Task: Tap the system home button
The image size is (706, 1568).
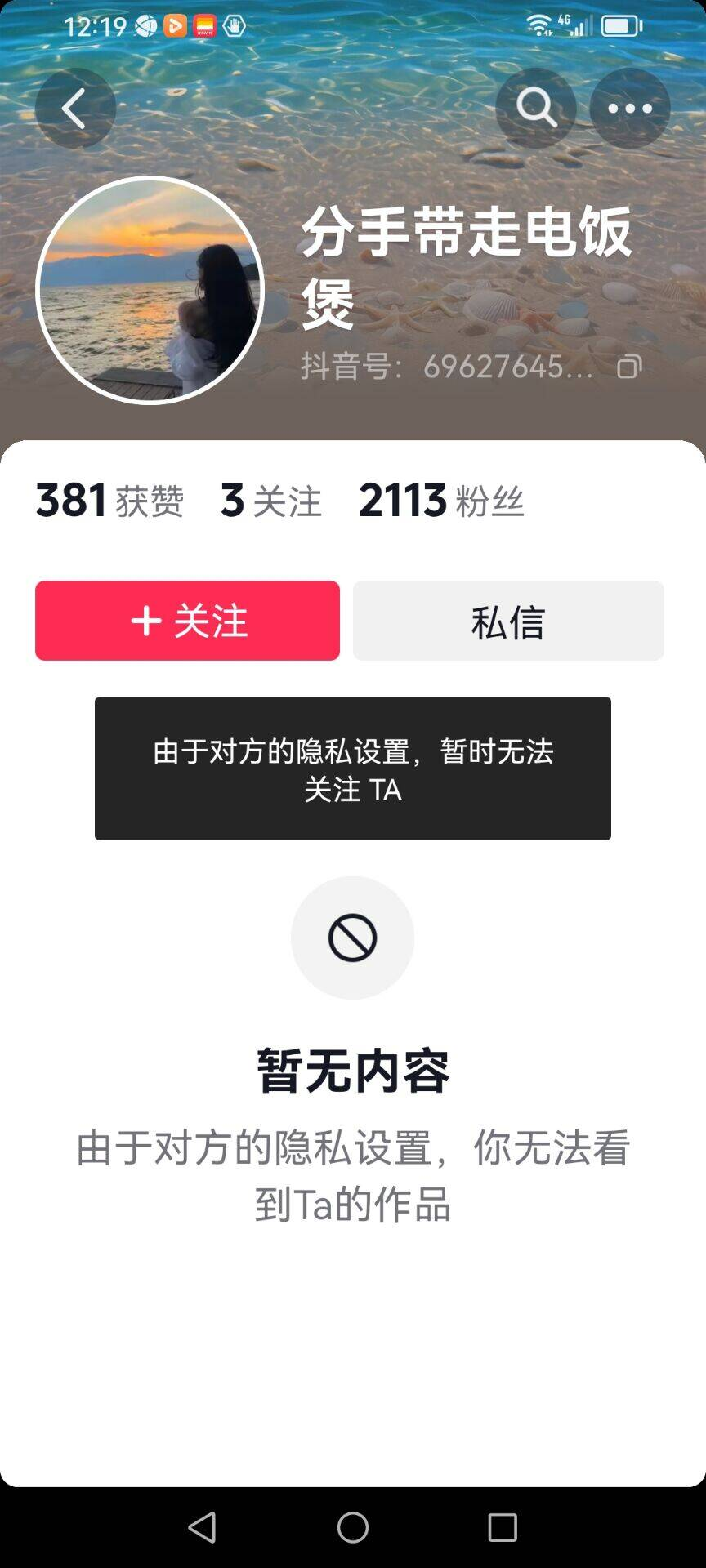Action: (x=353, y=1527)
